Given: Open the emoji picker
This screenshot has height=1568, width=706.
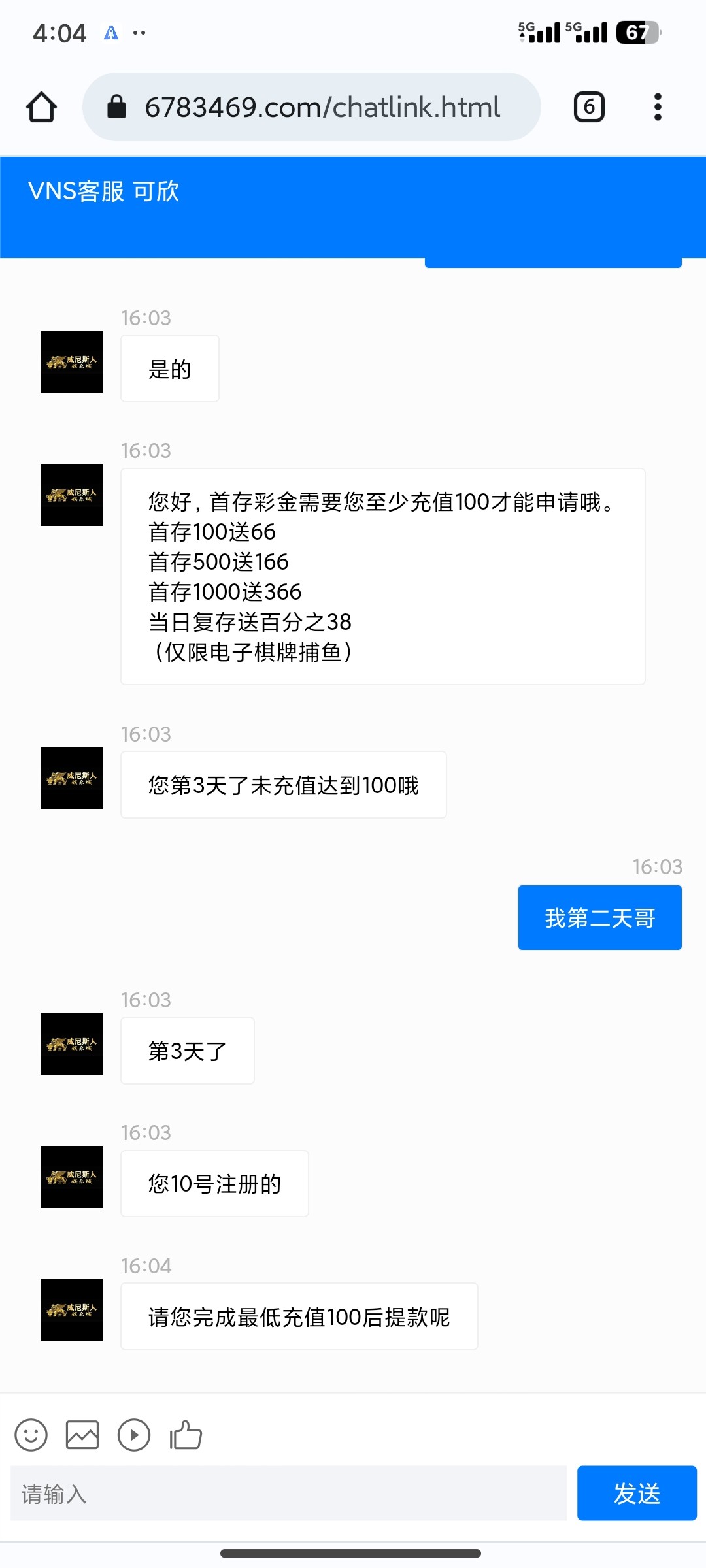Looking at the screenshot, I should tap(31, 1435).
